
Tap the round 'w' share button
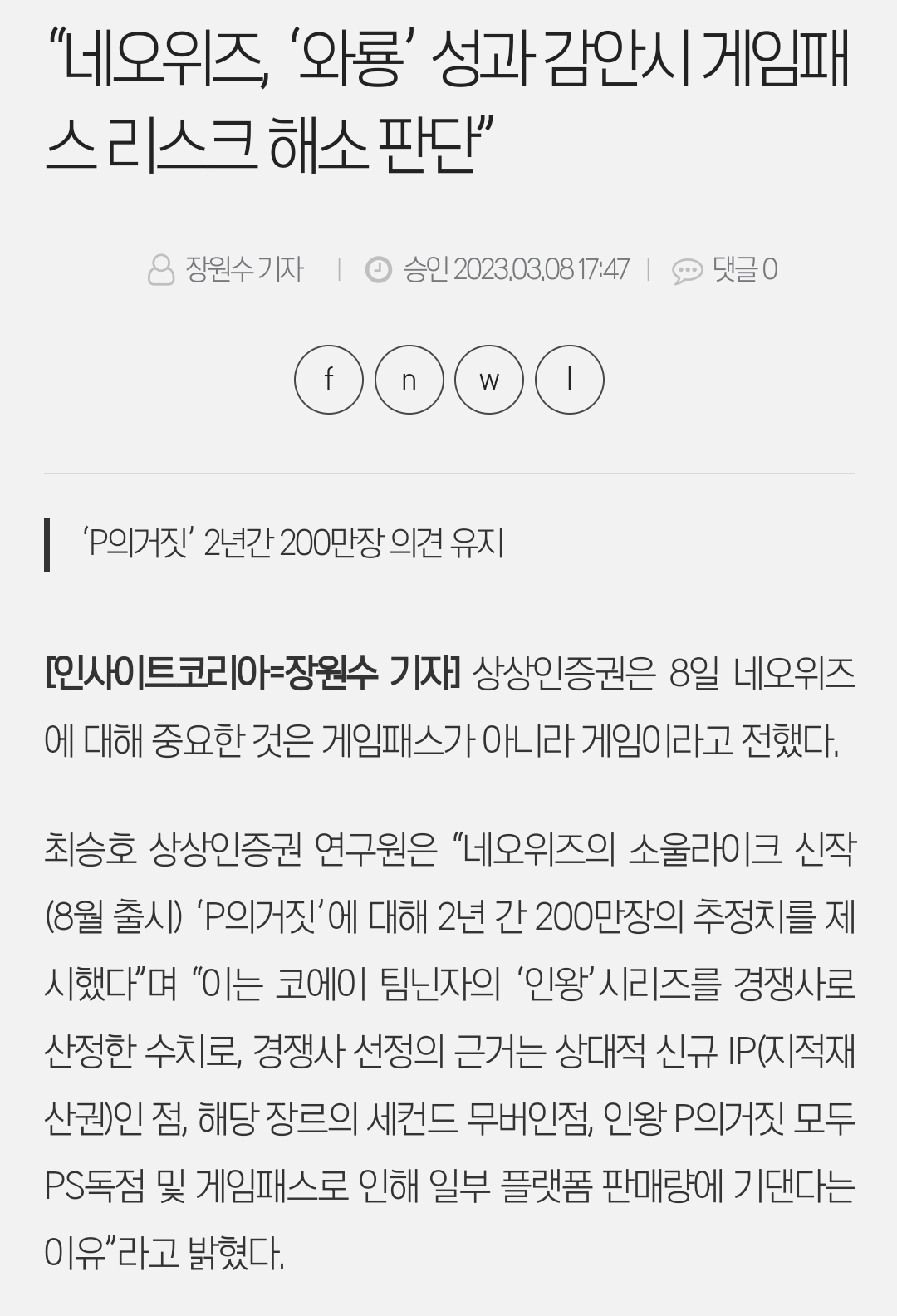tap(489, 380)
